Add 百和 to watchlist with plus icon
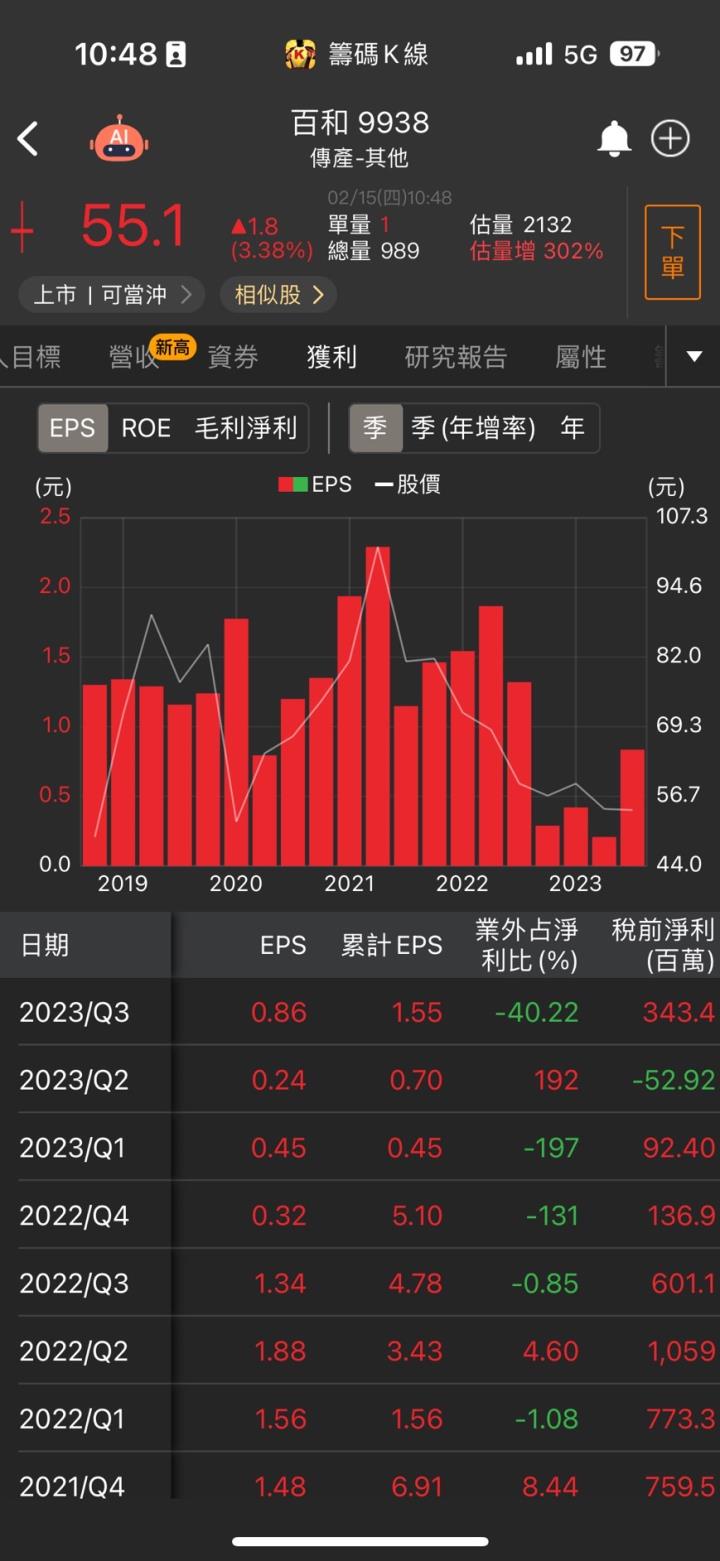Image resolution: width=720 pixels, height=1561 pixels. [670, 139]
